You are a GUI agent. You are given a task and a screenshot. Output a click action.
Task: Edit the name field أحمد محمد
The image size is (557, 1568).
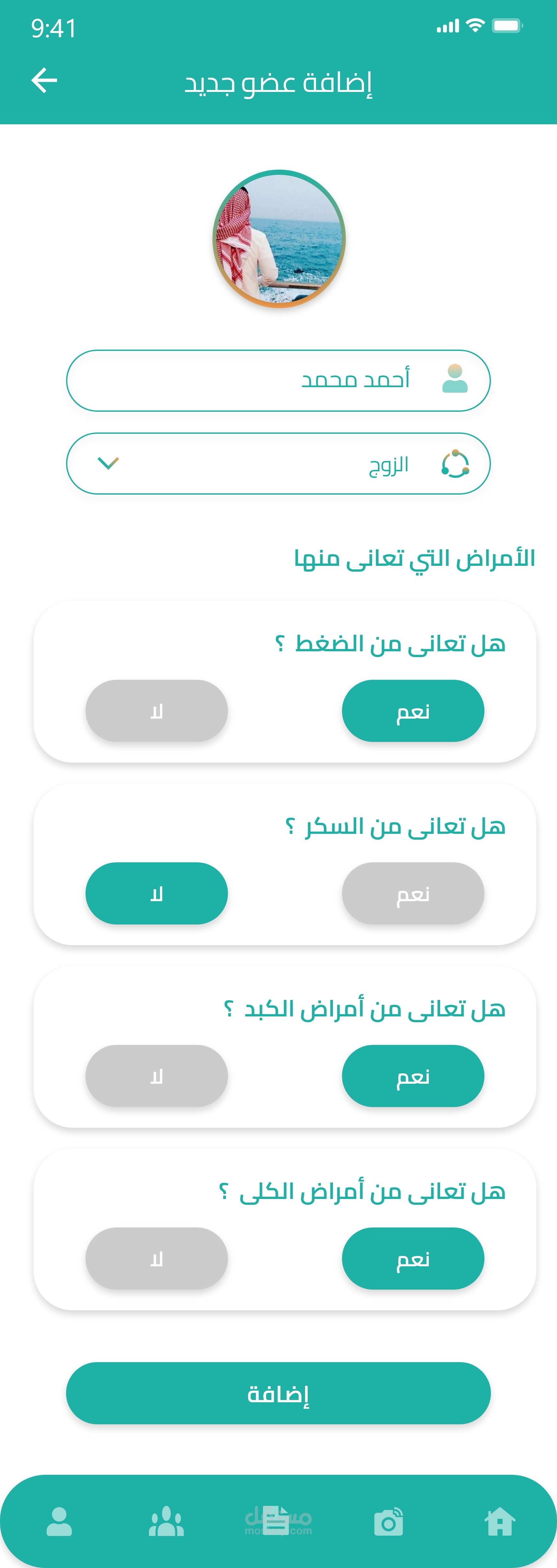point(278,380)
